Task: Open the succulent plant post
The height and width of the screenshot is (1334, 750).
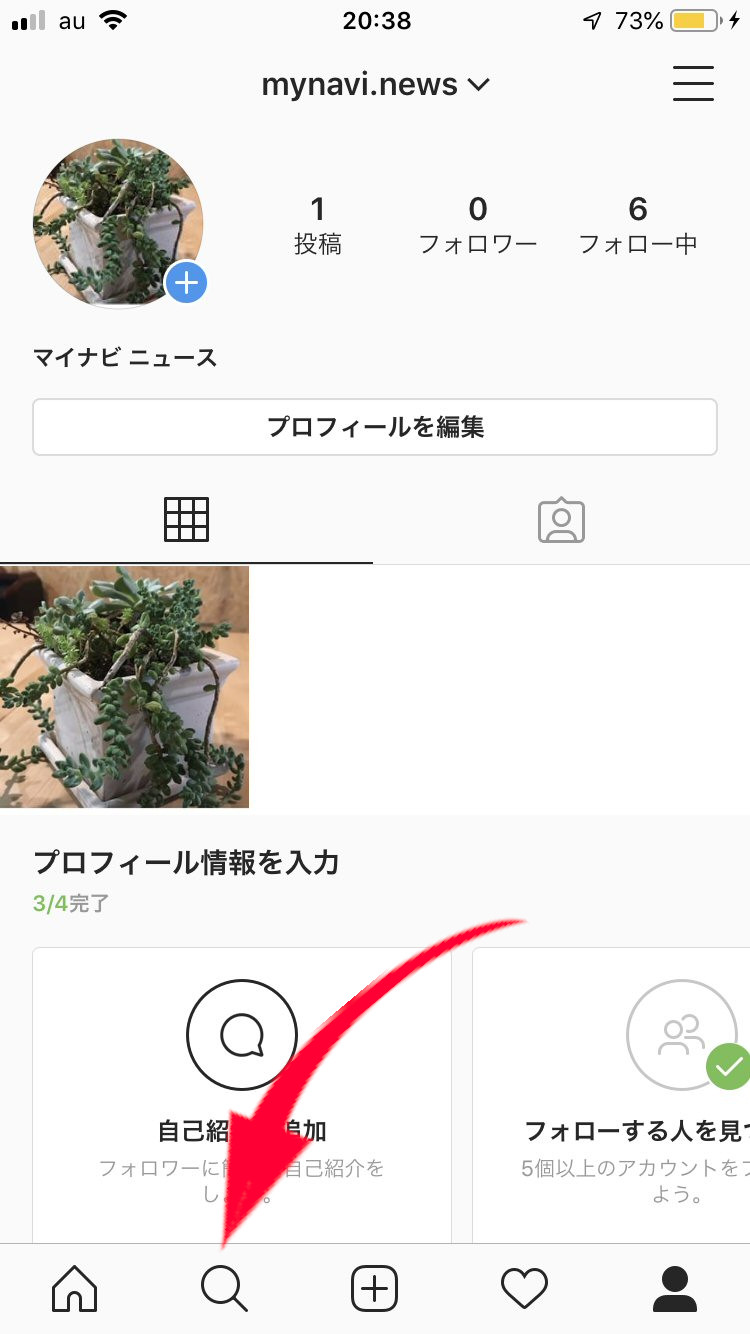Action: pos(124,687)
